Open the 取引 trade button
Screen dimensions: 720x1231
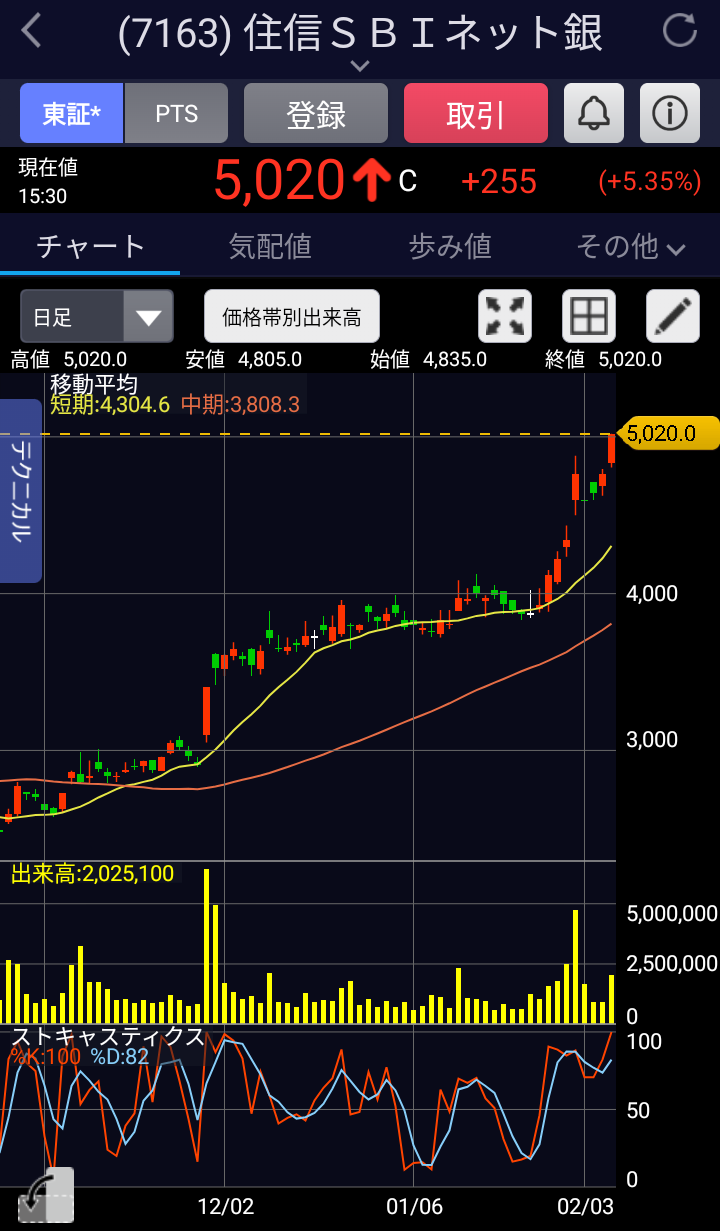pos(476,114)
